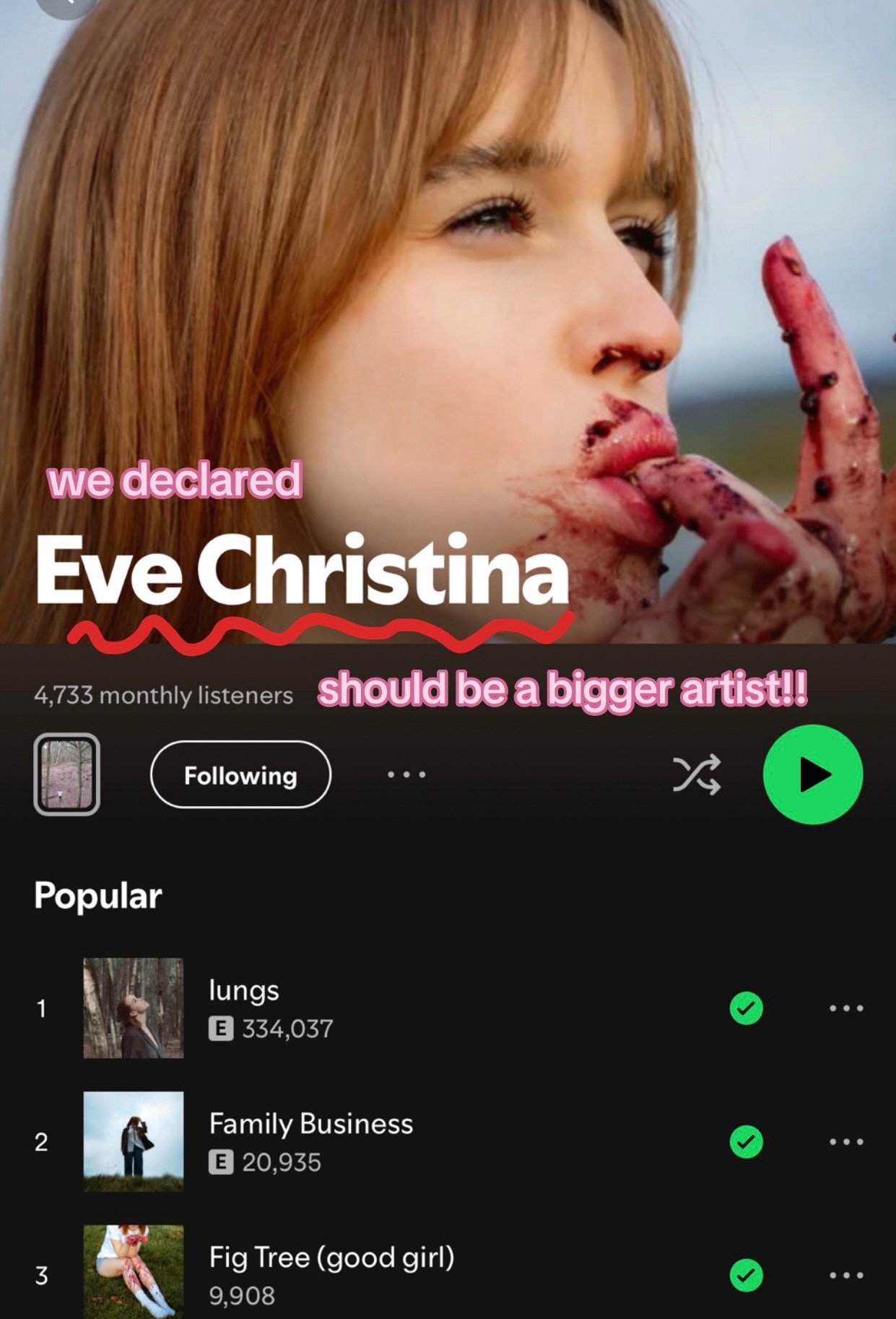Play the track Family Business
The image size is (896, 1319).
tap(361, 1141)
